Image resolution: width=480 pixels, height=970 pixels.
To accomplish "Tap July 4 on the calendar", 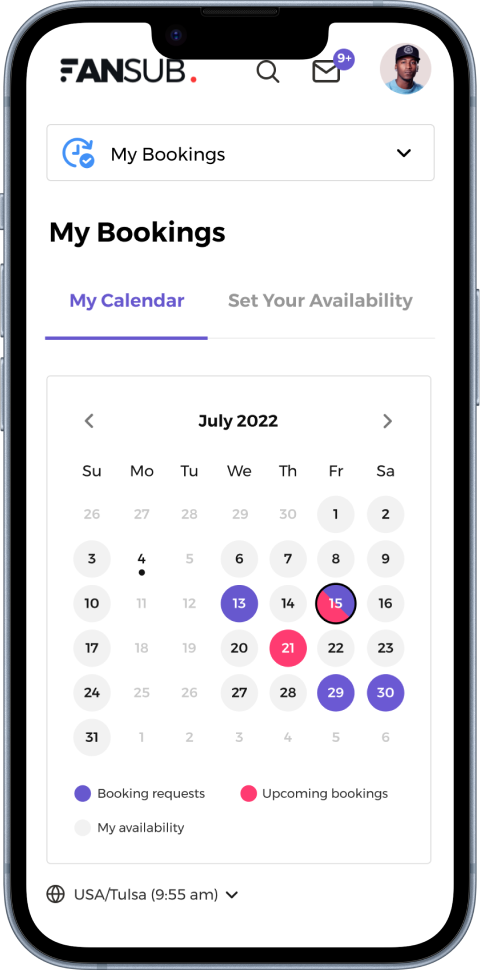I will pos(142,559).
